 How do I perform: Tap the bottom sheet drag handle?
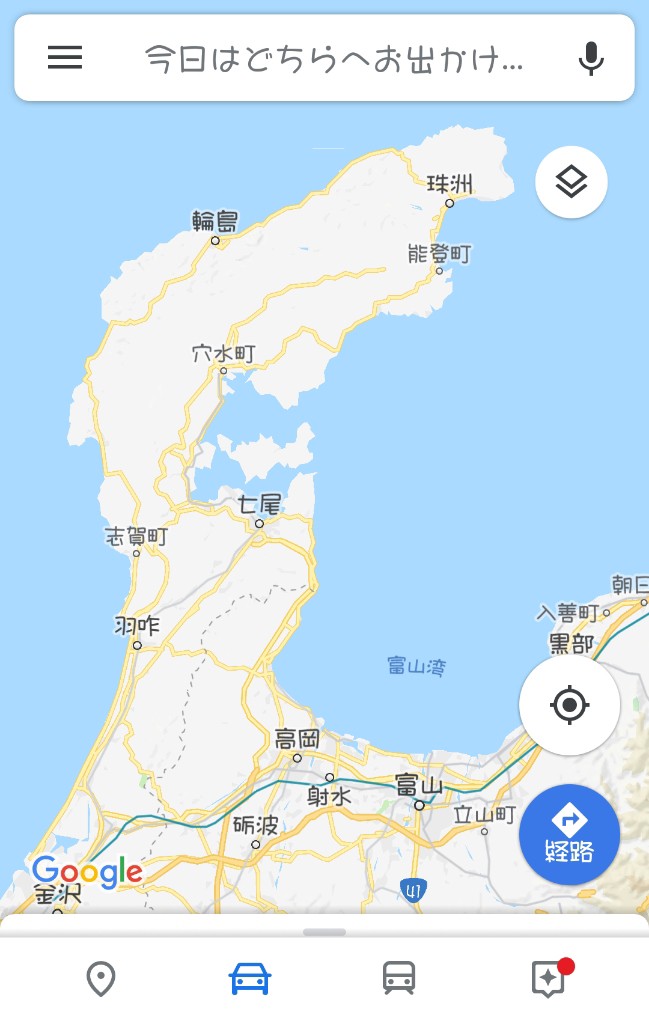[324, 932]
